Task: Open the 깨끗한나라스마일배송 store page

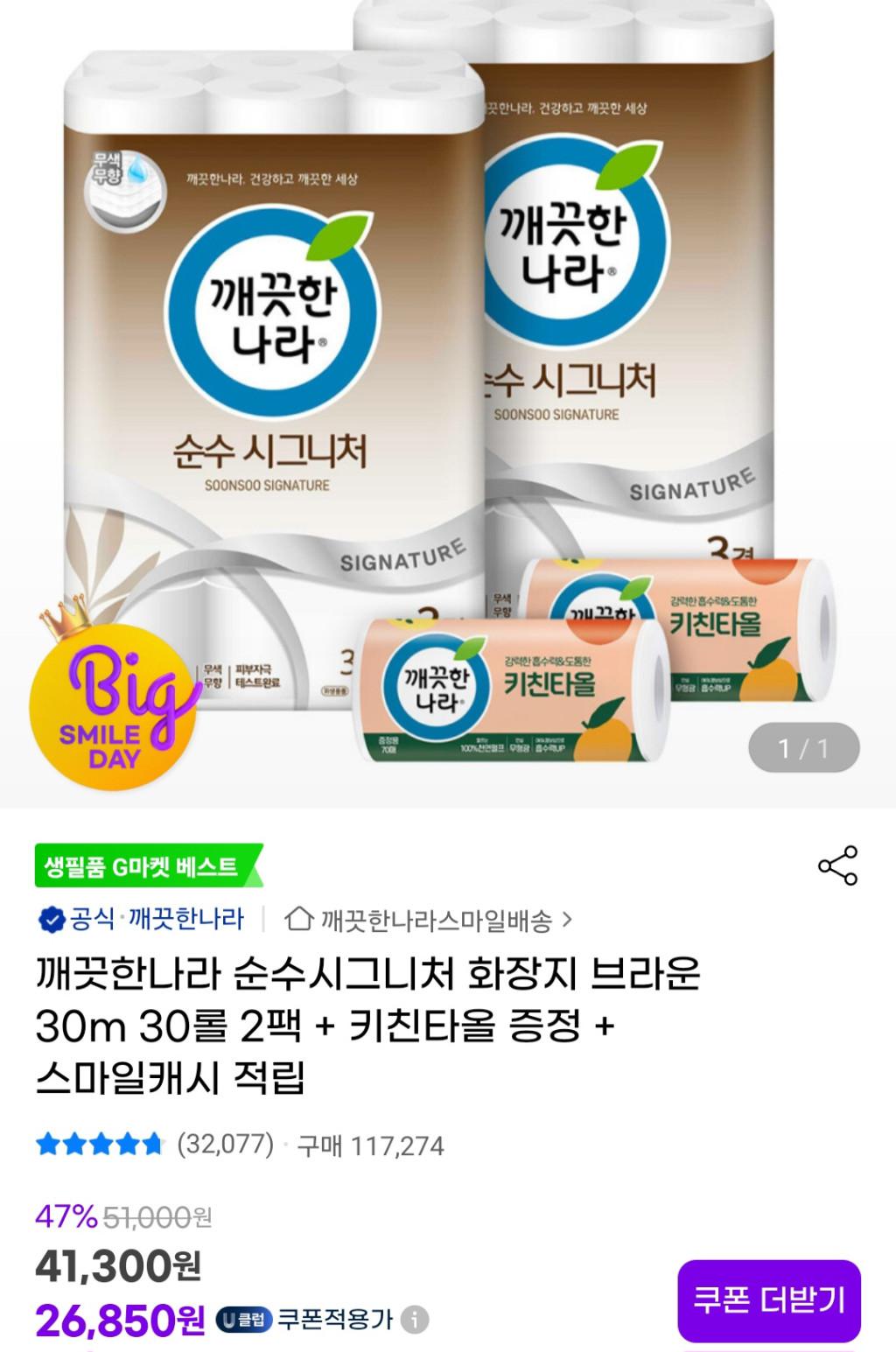Action: click(x=429, y=920)
